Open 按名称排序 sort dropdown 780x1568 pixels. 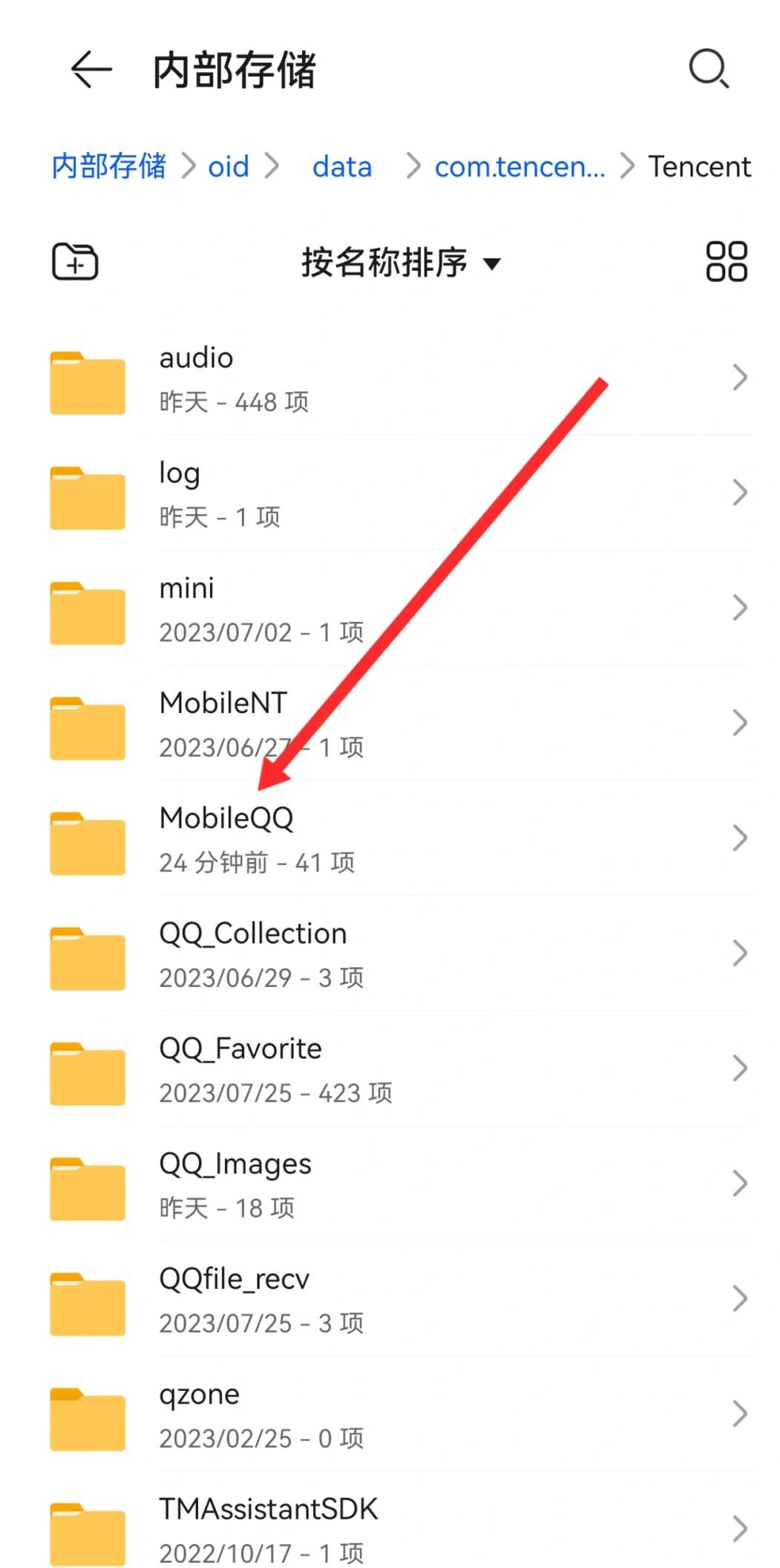tap(401, 263)
